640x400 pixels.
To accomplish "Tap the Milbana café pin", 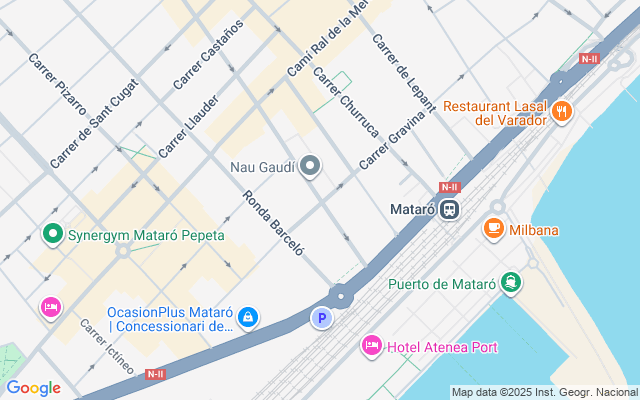I will (493, 230).
